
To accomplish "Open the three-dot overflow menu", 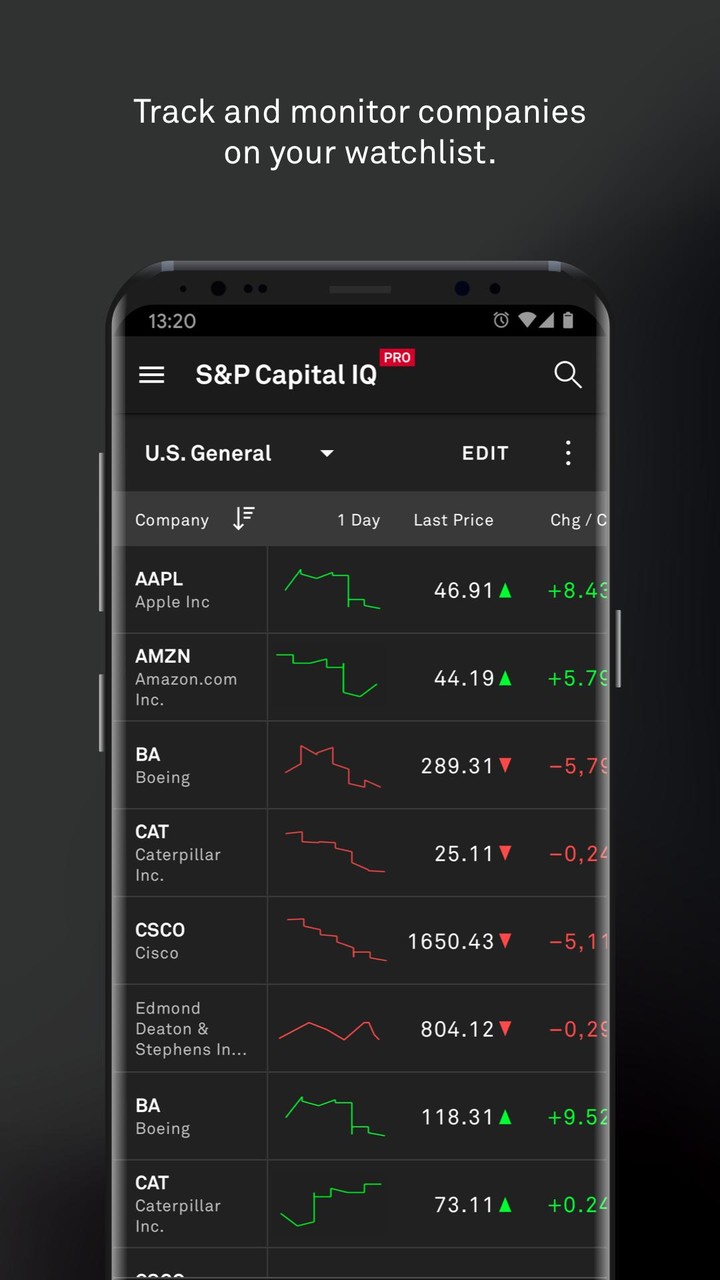I will coord(567,453).
